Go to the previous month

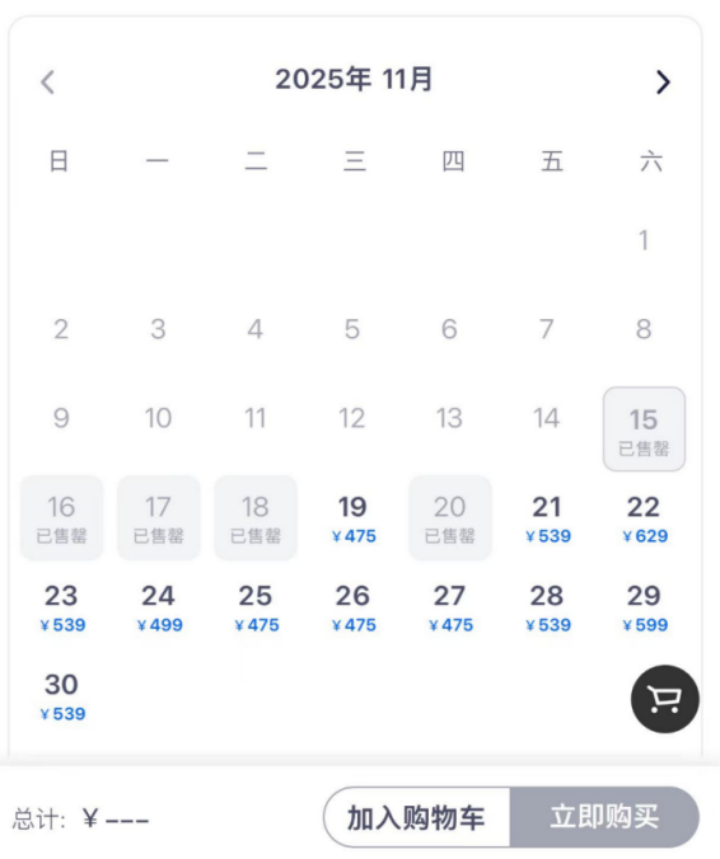point(47,82)
